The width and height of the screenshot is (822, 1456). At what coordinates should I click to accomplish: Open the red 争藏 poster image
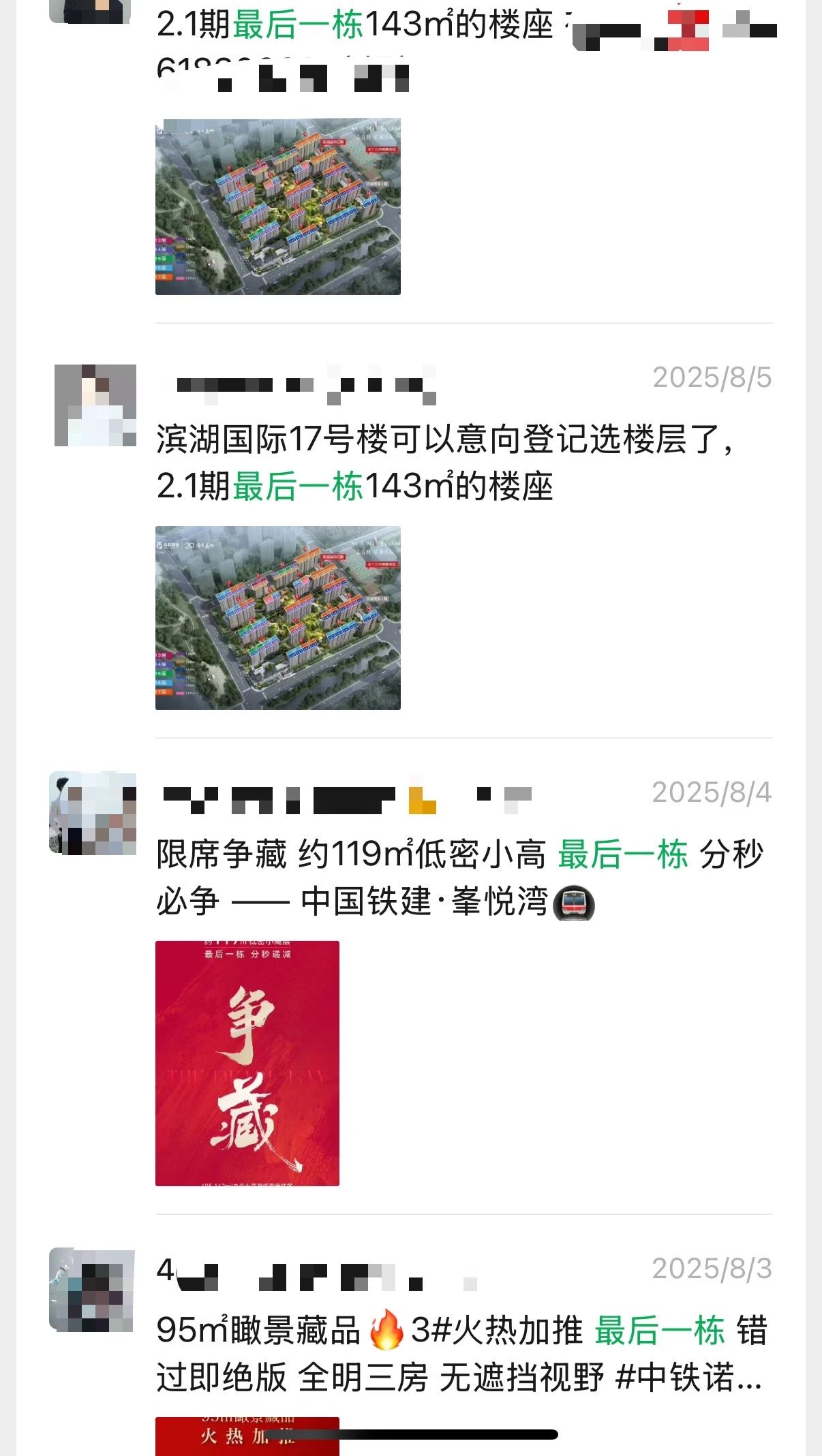pos(247,1063)
